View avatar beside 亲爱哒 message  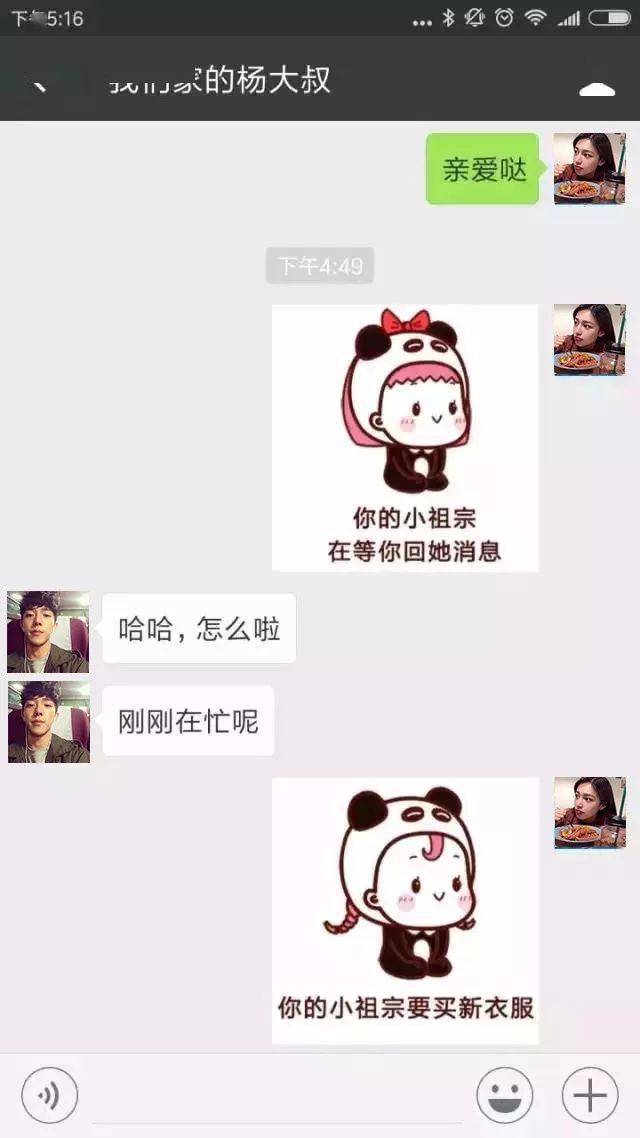(x=590, y=168)
